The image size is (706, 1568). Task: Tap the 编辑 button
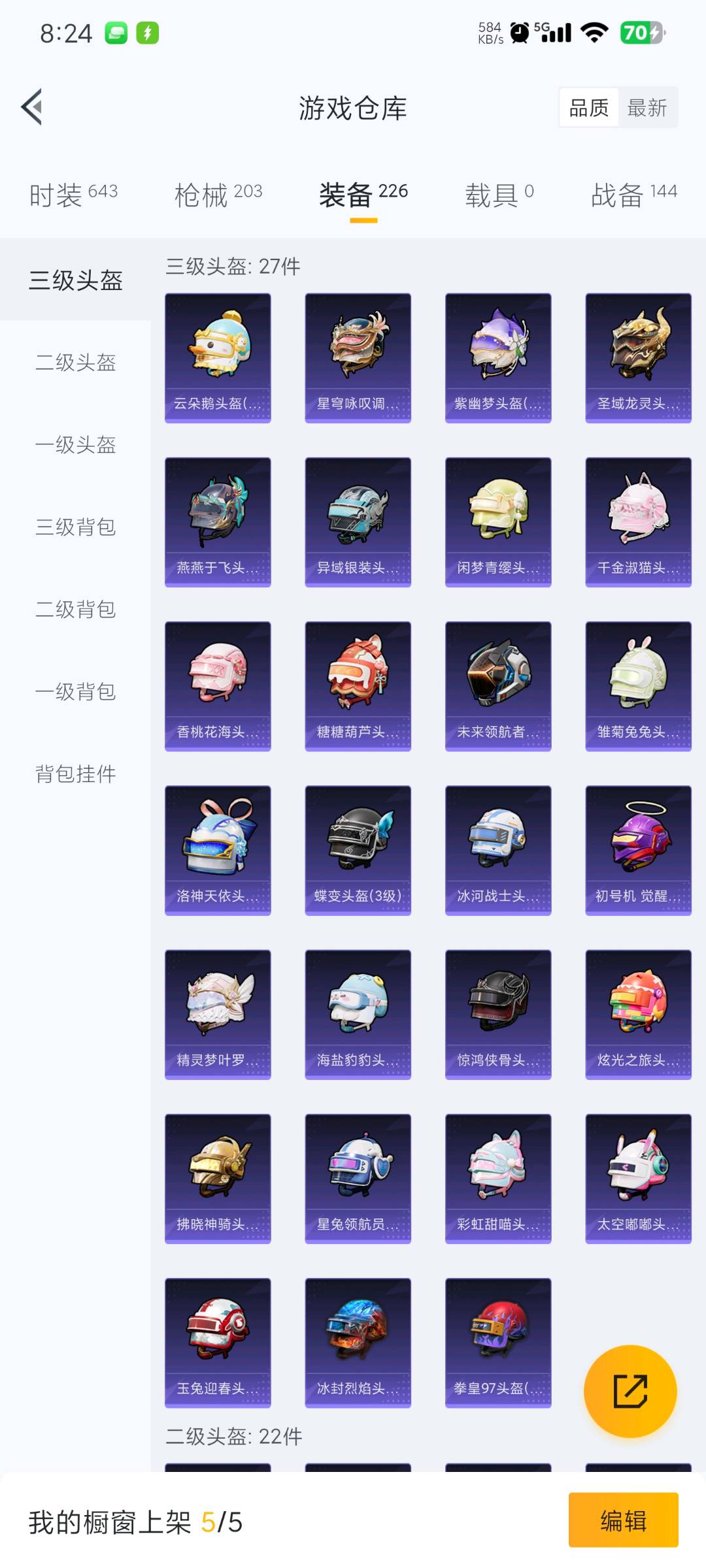click(x=623, y=1520)
